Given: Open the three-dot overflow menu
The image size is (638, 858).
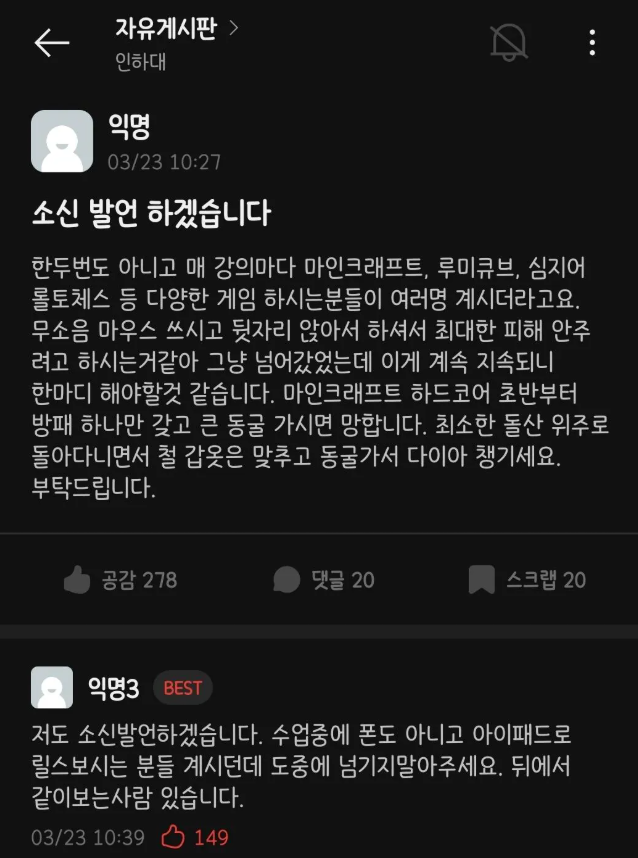Looking at the screenshot, I should tap(592, 42).
